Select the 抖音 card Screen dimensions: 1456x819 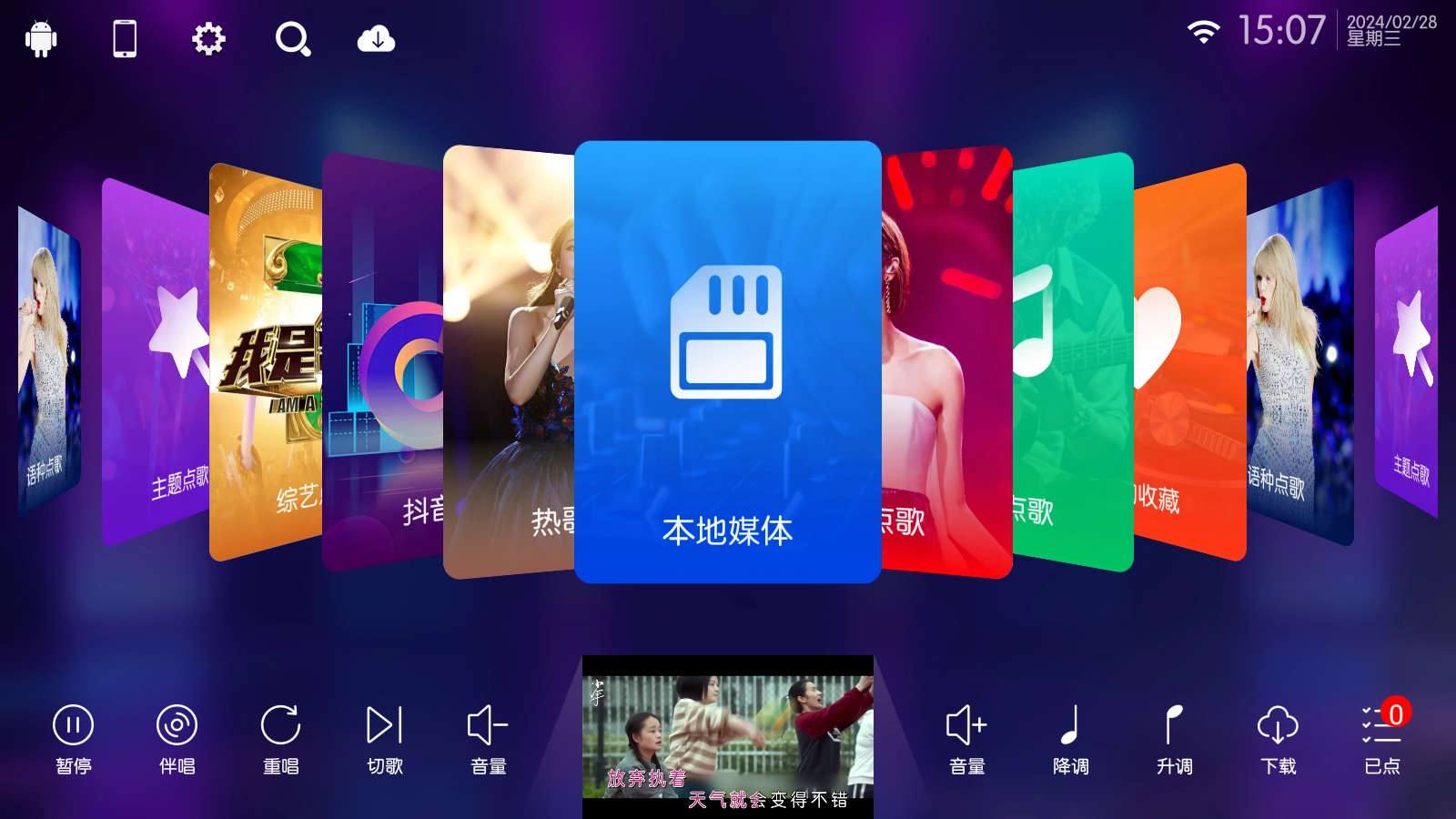[x=382, y=364]
